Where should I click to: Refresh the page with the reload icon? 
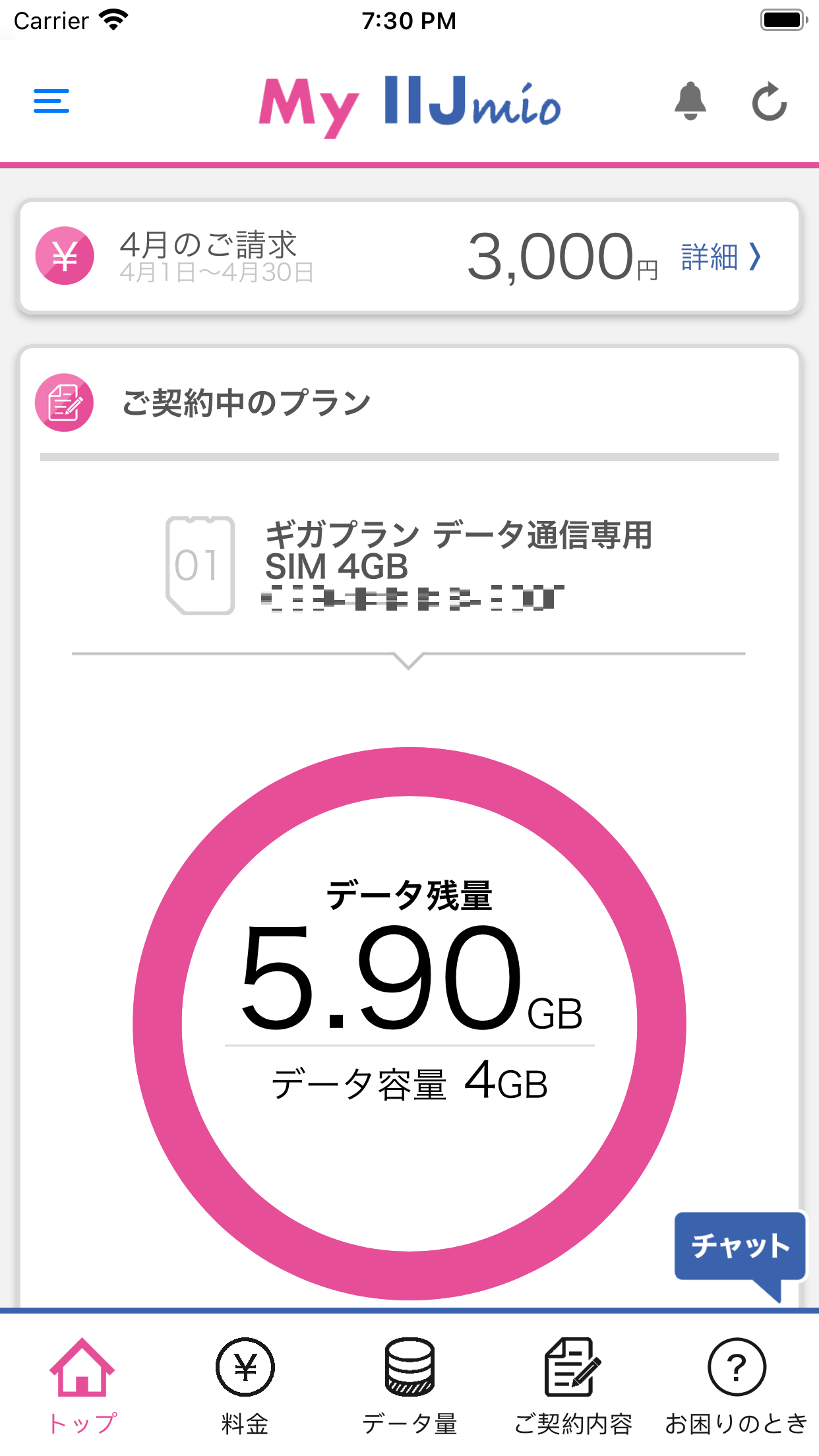(x=770, y=102)
